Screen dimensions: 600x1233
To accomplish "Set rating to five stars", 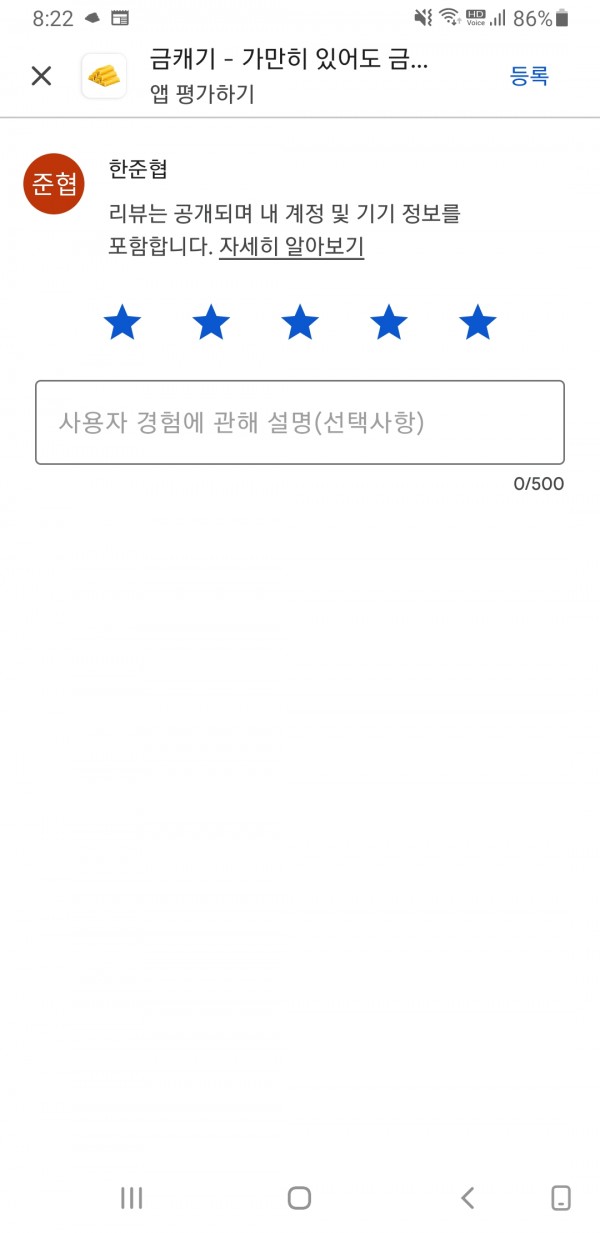I will coord(478,323).
